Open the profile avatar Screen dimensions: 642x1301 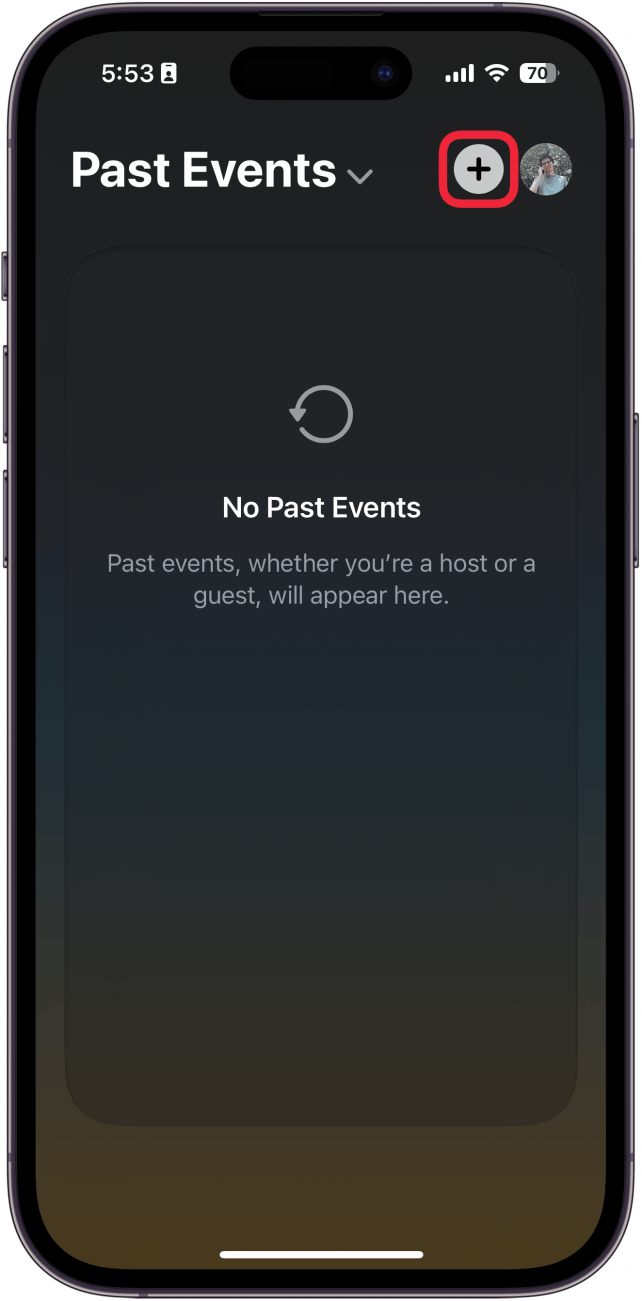(x=546, y=170)
